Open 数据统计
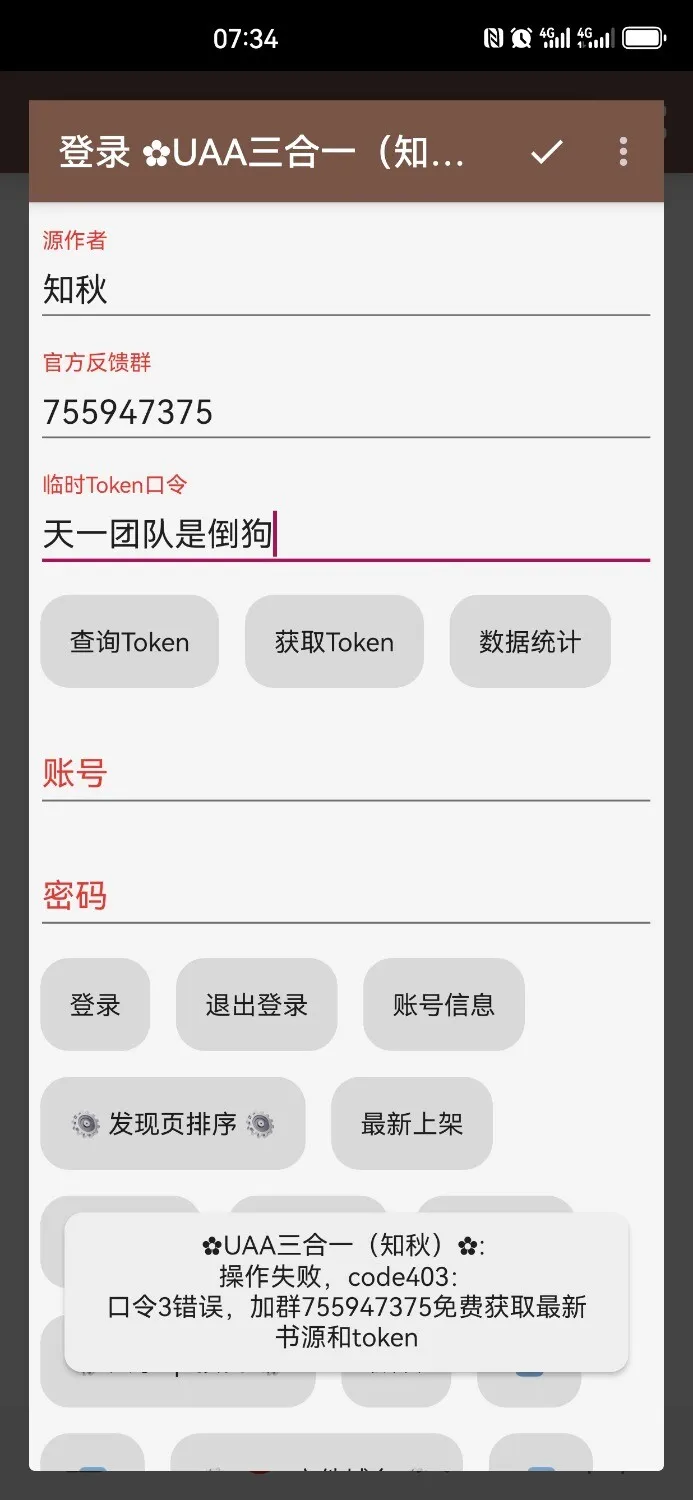This screenshot has width=693, height=1500. (x=530, y=642)
